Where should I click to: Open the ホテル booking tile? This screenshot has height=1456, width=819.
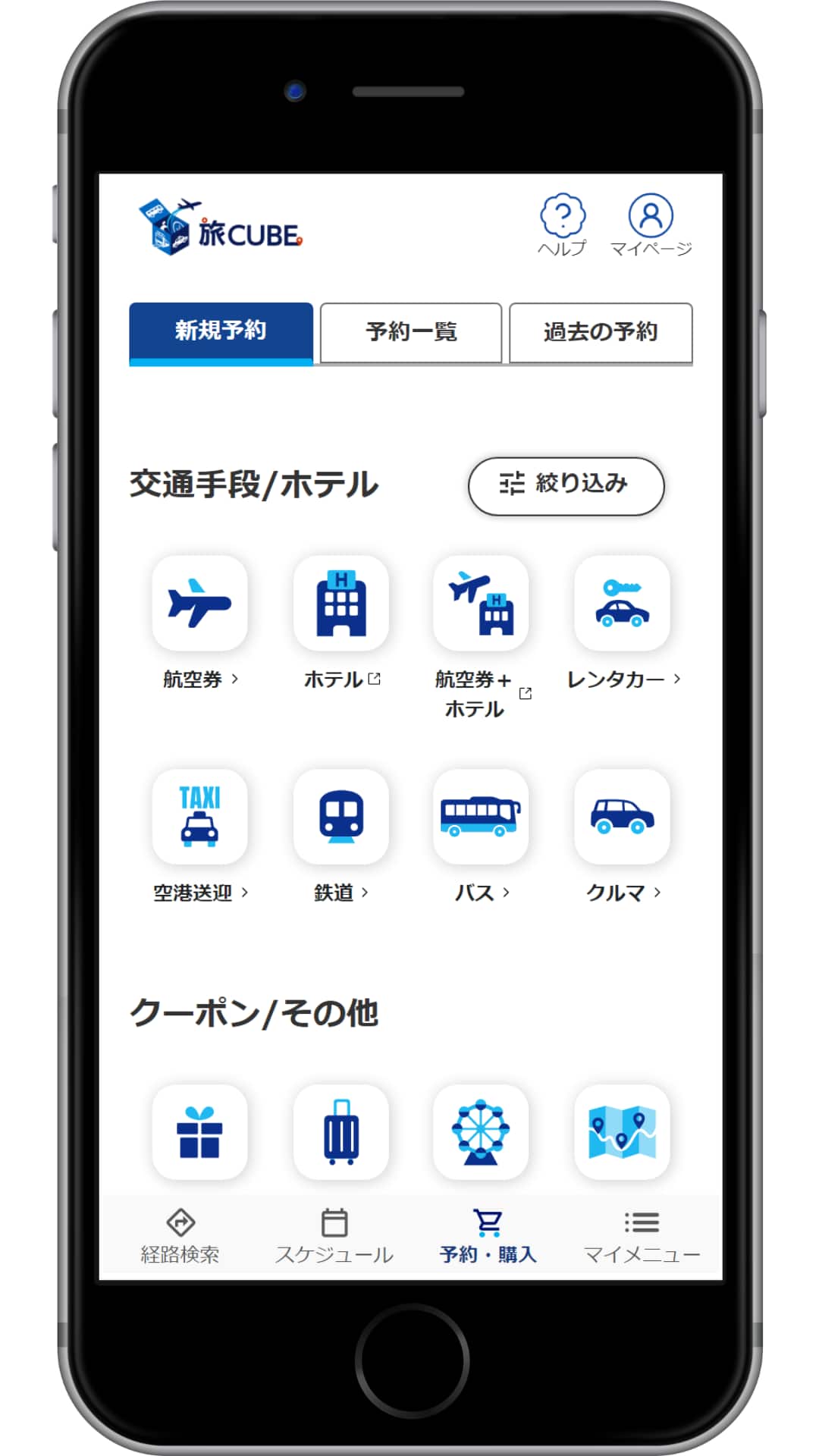pos(341,604)
